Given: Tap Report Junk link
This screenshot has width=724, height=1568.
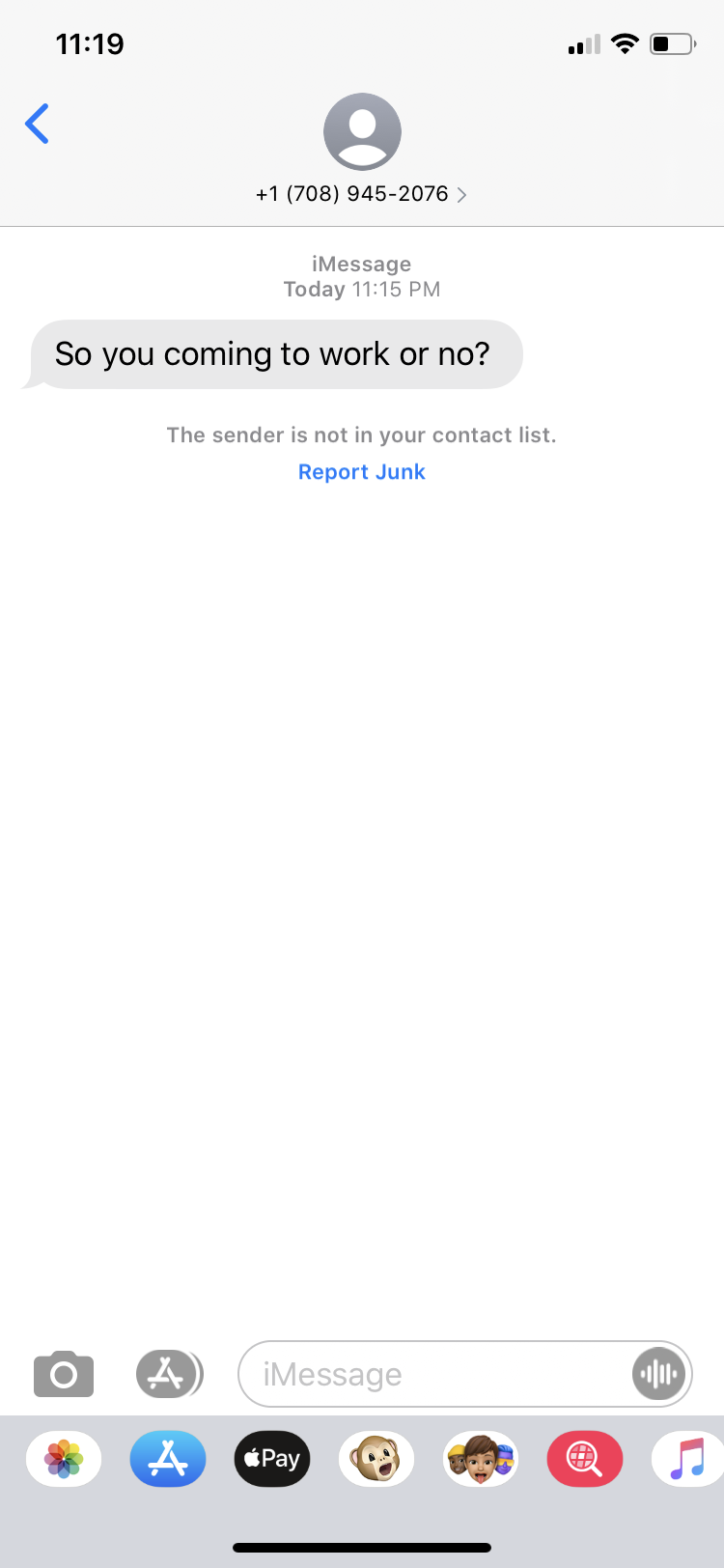Looking at the screenshot, I should (362, 472).
